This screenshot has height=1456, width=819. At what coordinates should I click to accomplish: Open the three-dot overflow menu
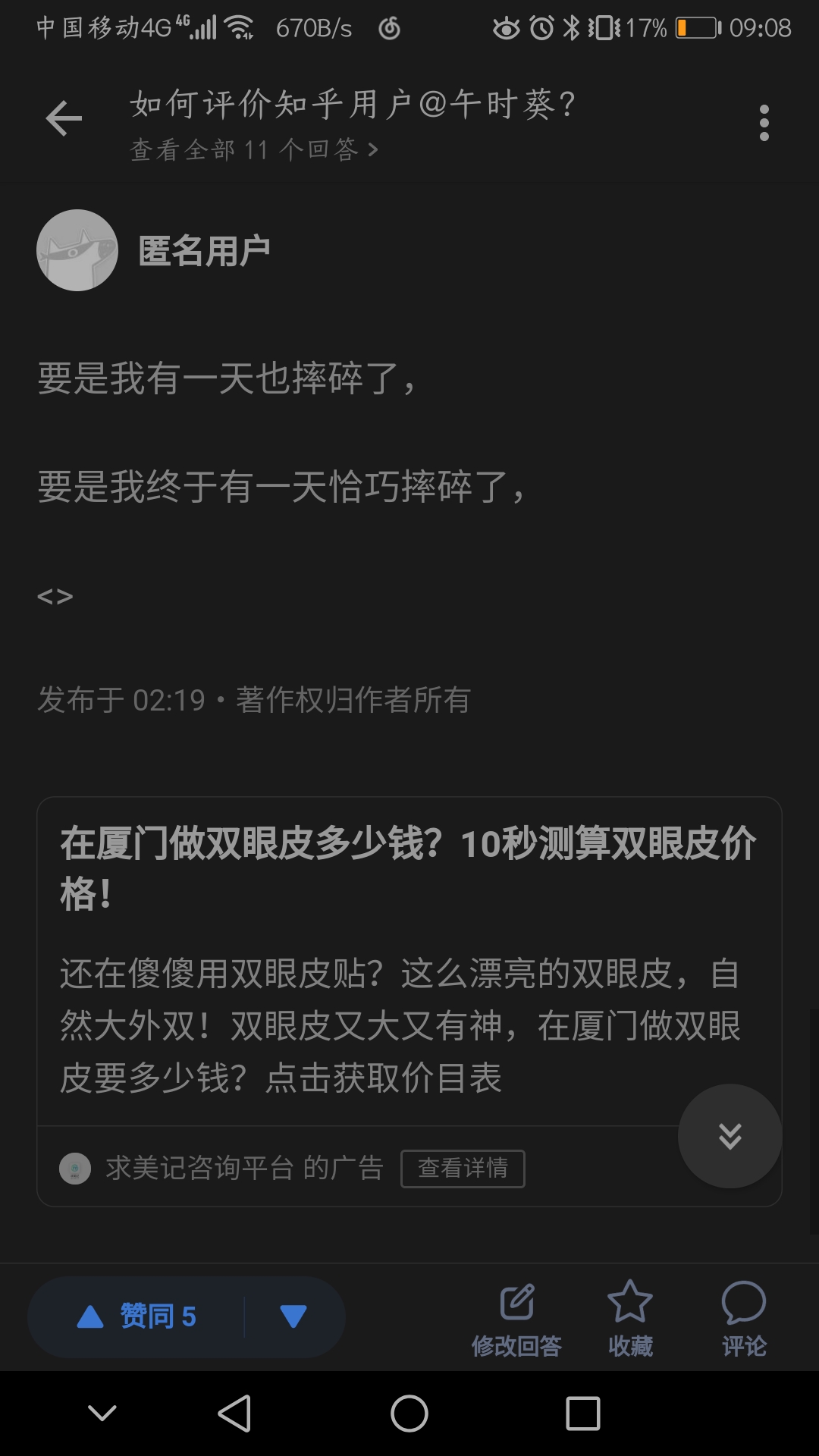[x=764, y=123]
